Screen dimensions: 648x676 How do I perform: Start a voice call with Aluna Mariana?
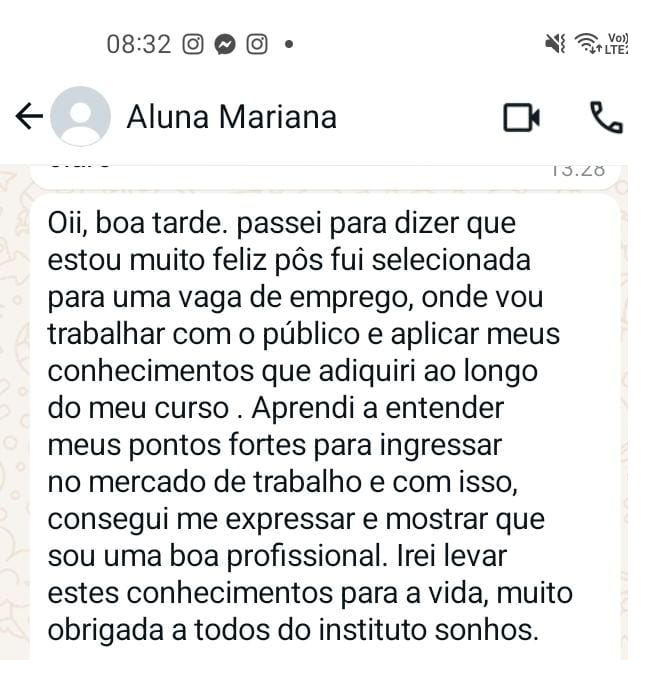606,118
